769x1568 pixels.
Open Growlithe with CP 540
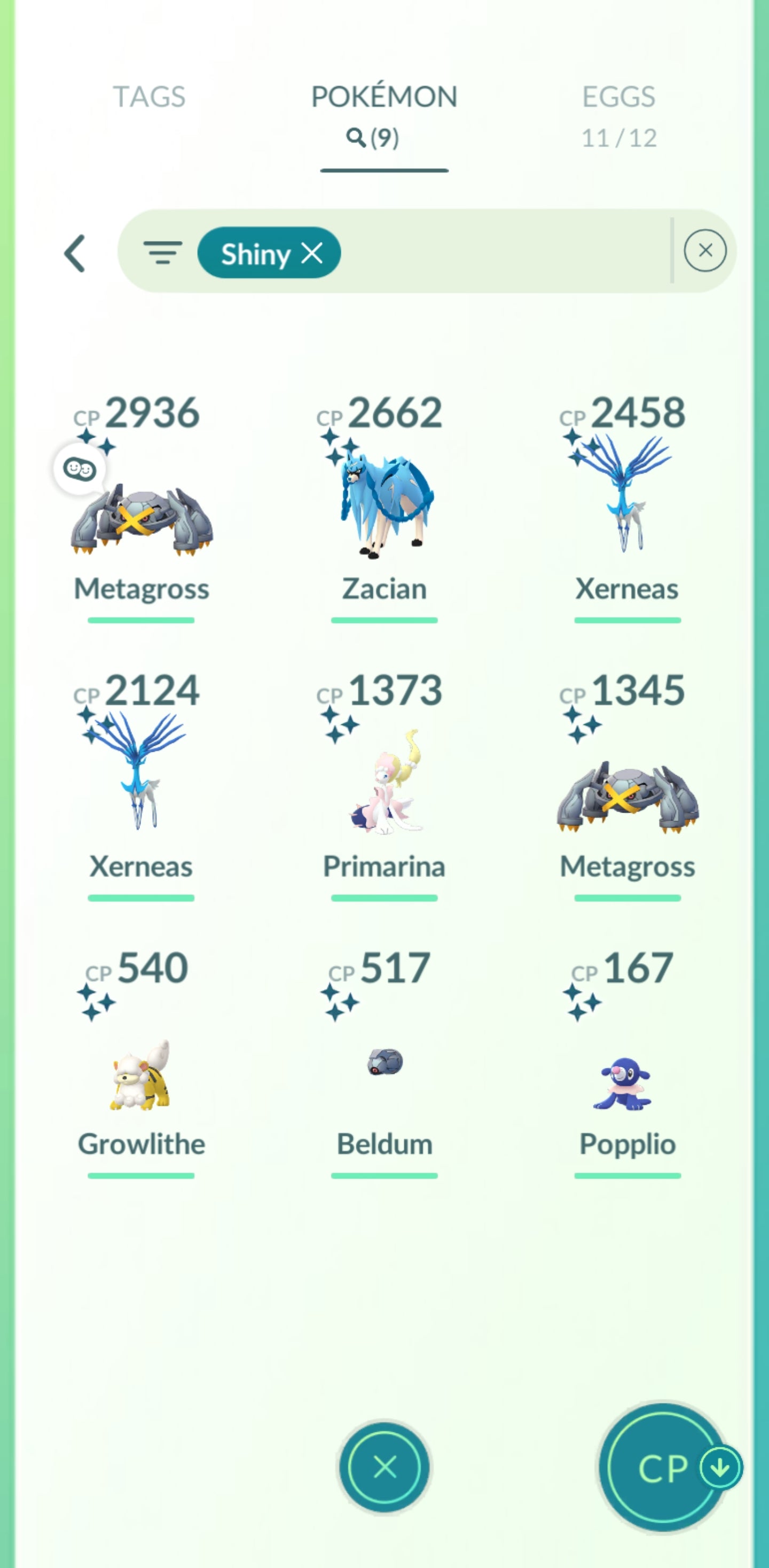point(142,1074)
